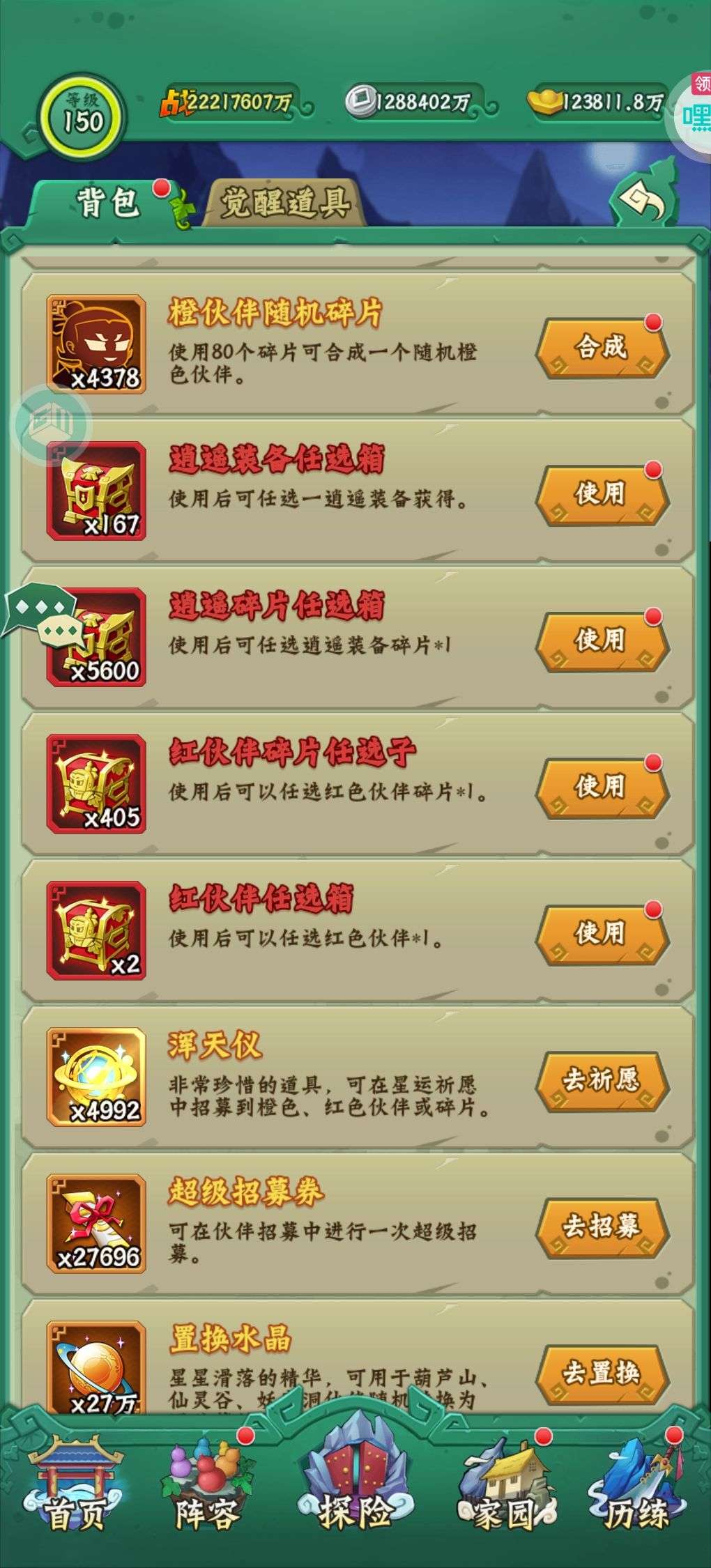Image resolution: width=711 pixels, height=1568 pixels.
Task: Tap 合成 for 橙伙伴随机碎片
Action: (601, 348)
